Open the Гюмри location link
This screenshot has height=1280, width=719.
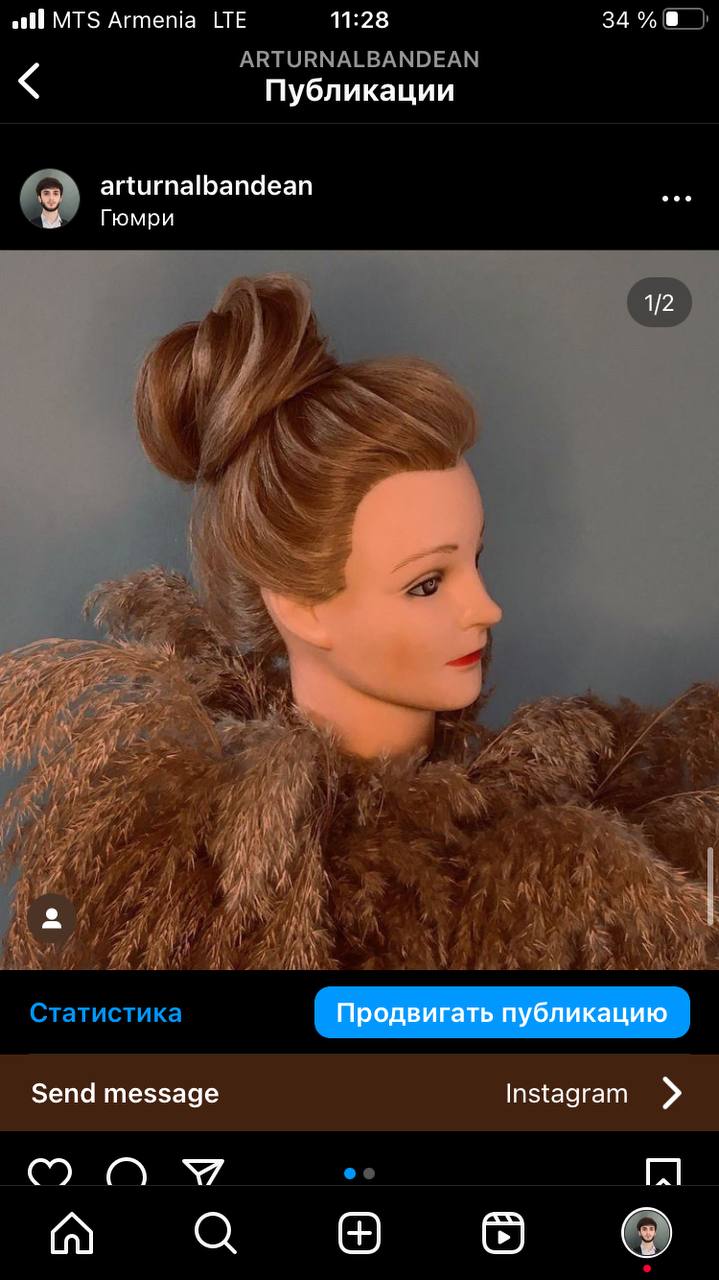(x=137, y=218)
